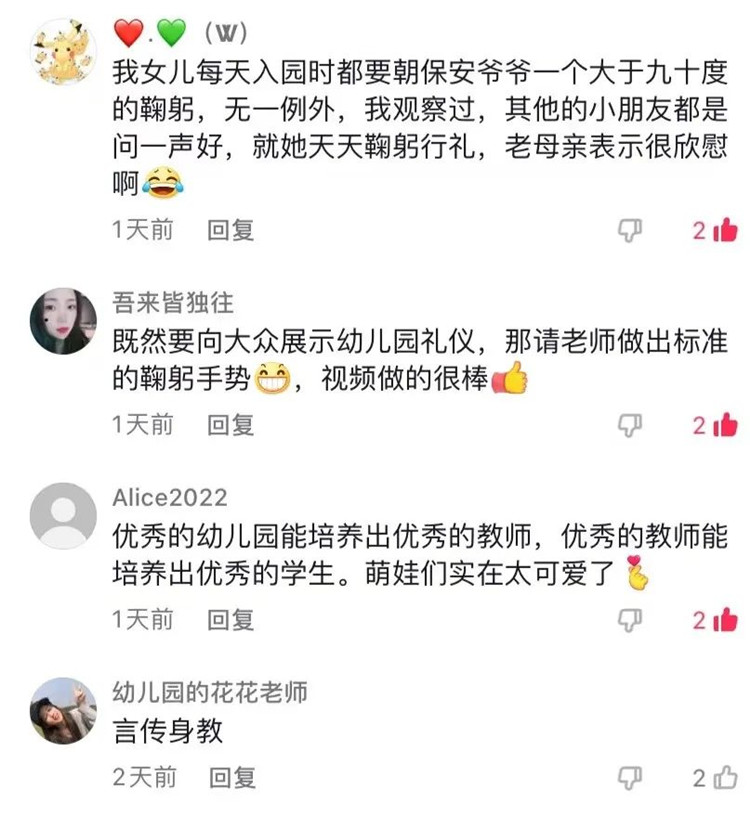Dislike 吾来皆独往's comment

click(629, 426)
